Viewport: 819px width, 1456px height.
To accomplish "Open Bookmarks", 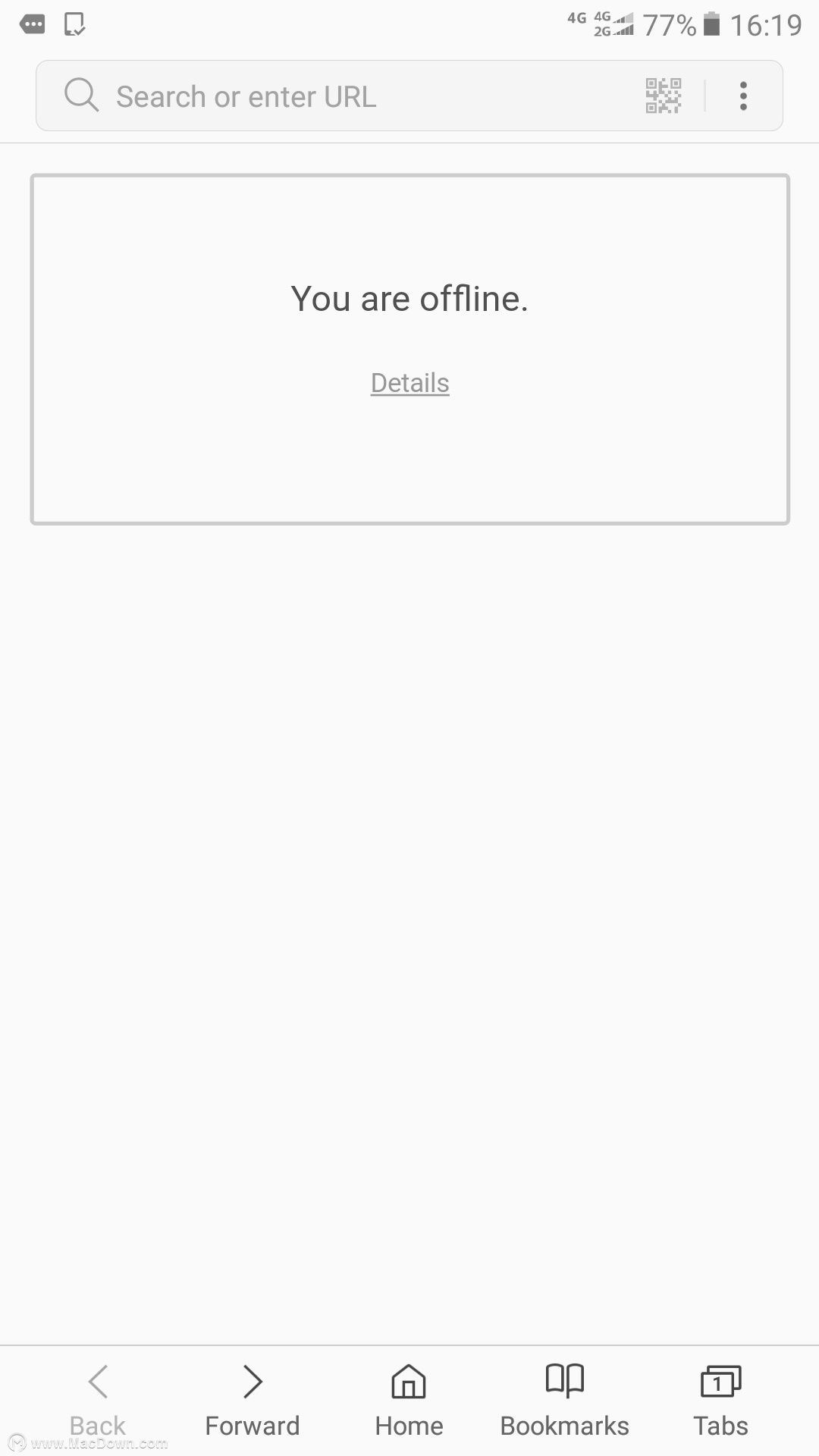I will 564,1401.
